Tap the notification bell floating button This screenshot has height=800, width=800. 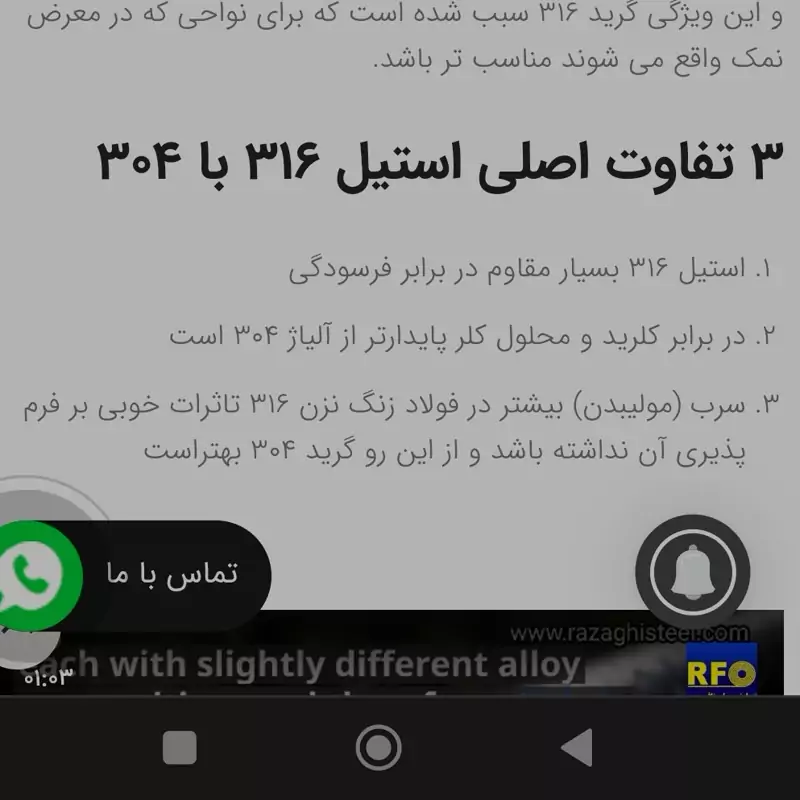[692, 572]
